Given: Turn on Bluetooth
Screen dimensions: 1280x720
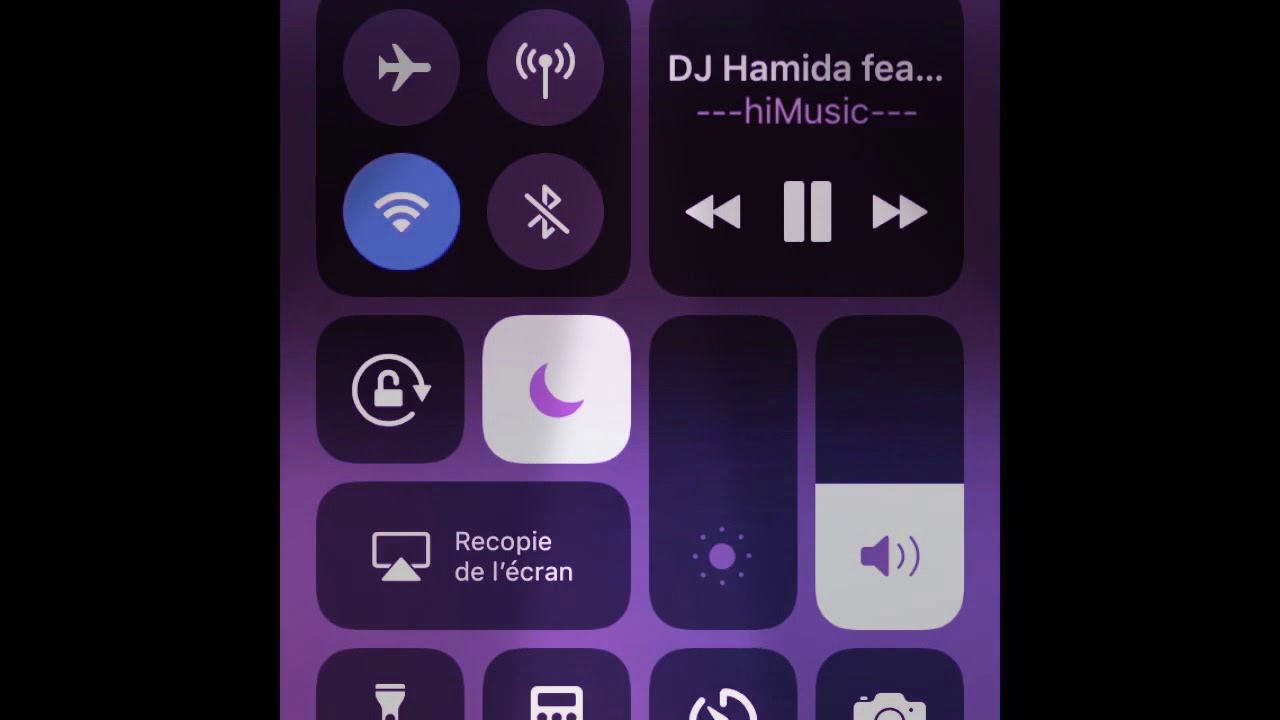Looking at the screenshot, I should pyautogui.click(x=545, y=212).
